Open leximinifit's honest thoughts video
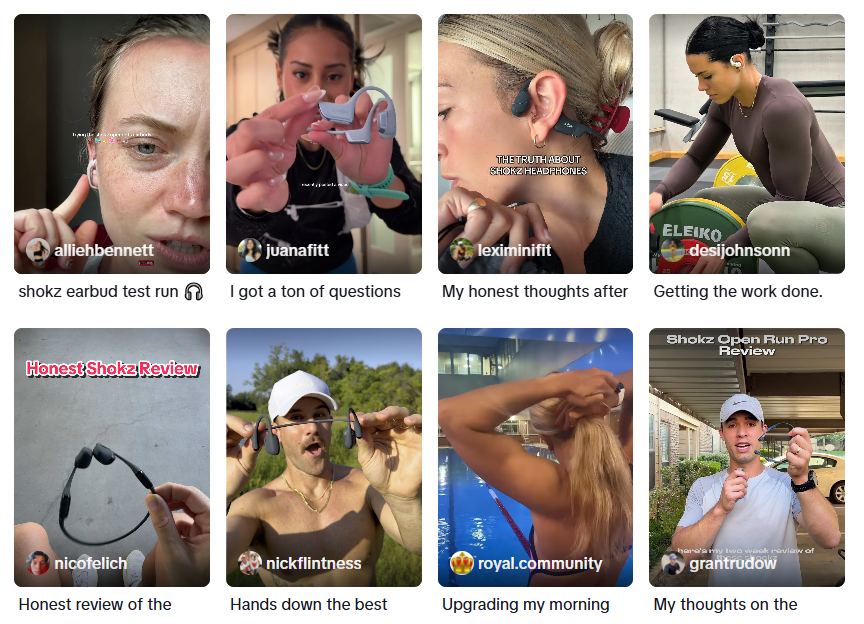The image size is (864, 624). coord(535,143)
